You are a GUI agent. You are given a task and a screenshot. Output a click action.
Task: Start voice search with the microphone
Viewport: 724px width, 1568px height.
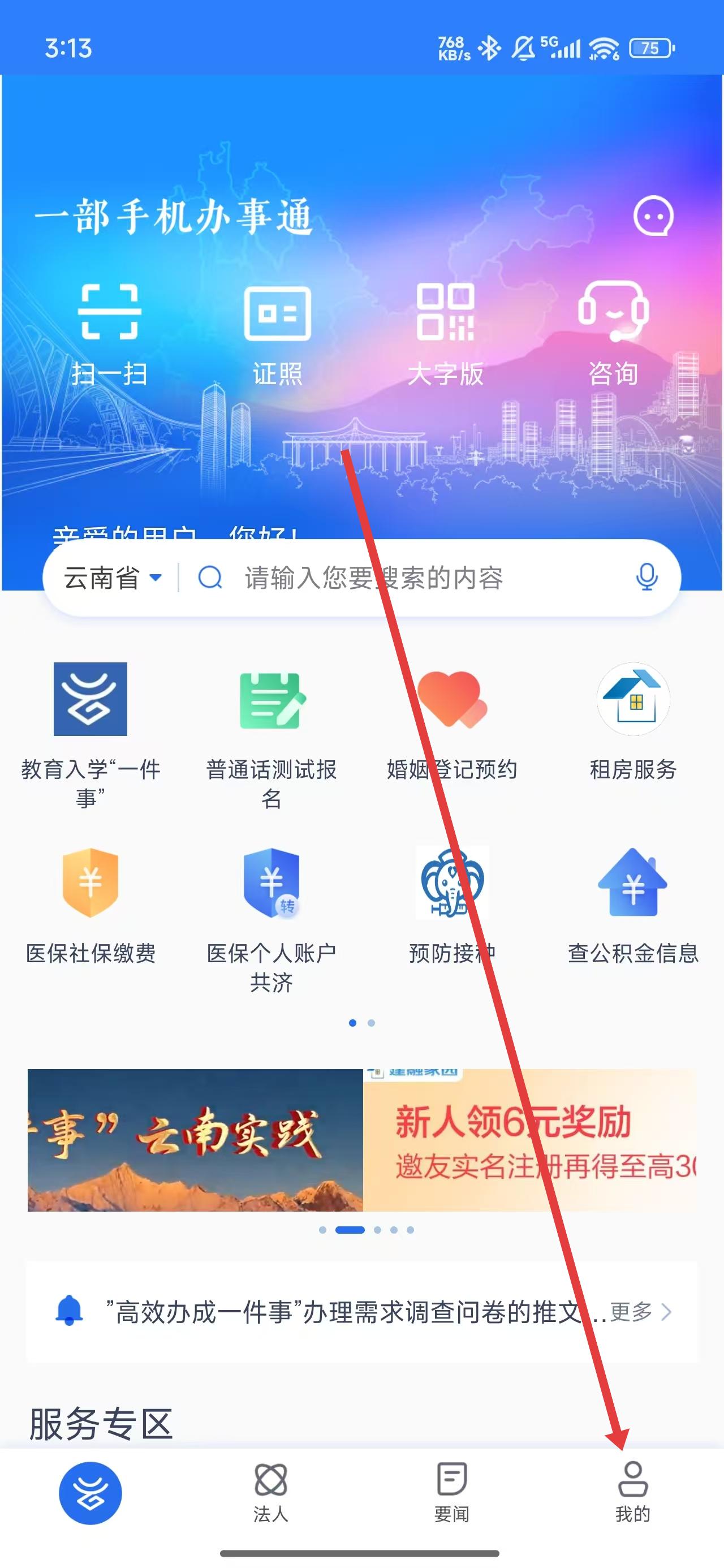pos(646,576)
